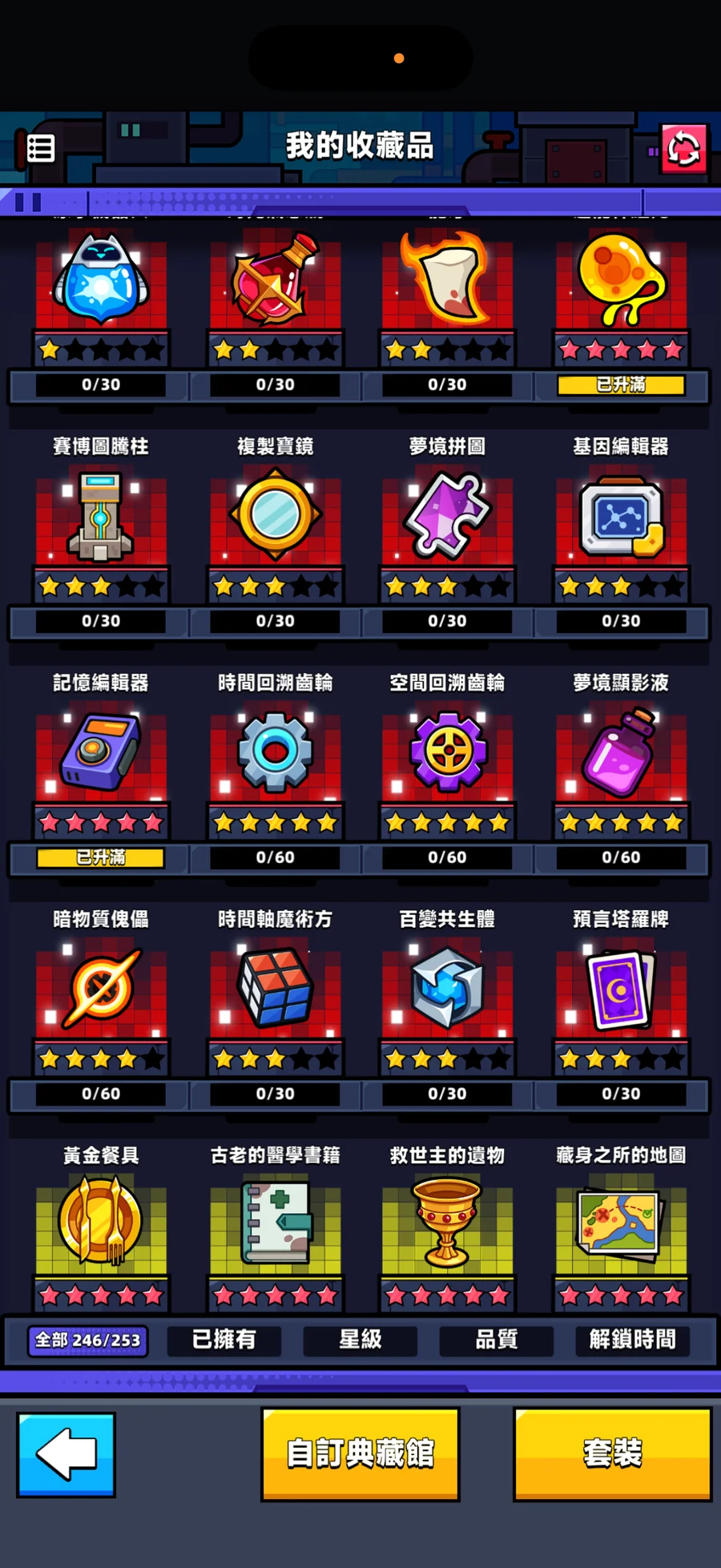This screenshot has width=721, height=1568.
Task: View the 記憶編輯器 collectible
Action: (x=101, y=753)
